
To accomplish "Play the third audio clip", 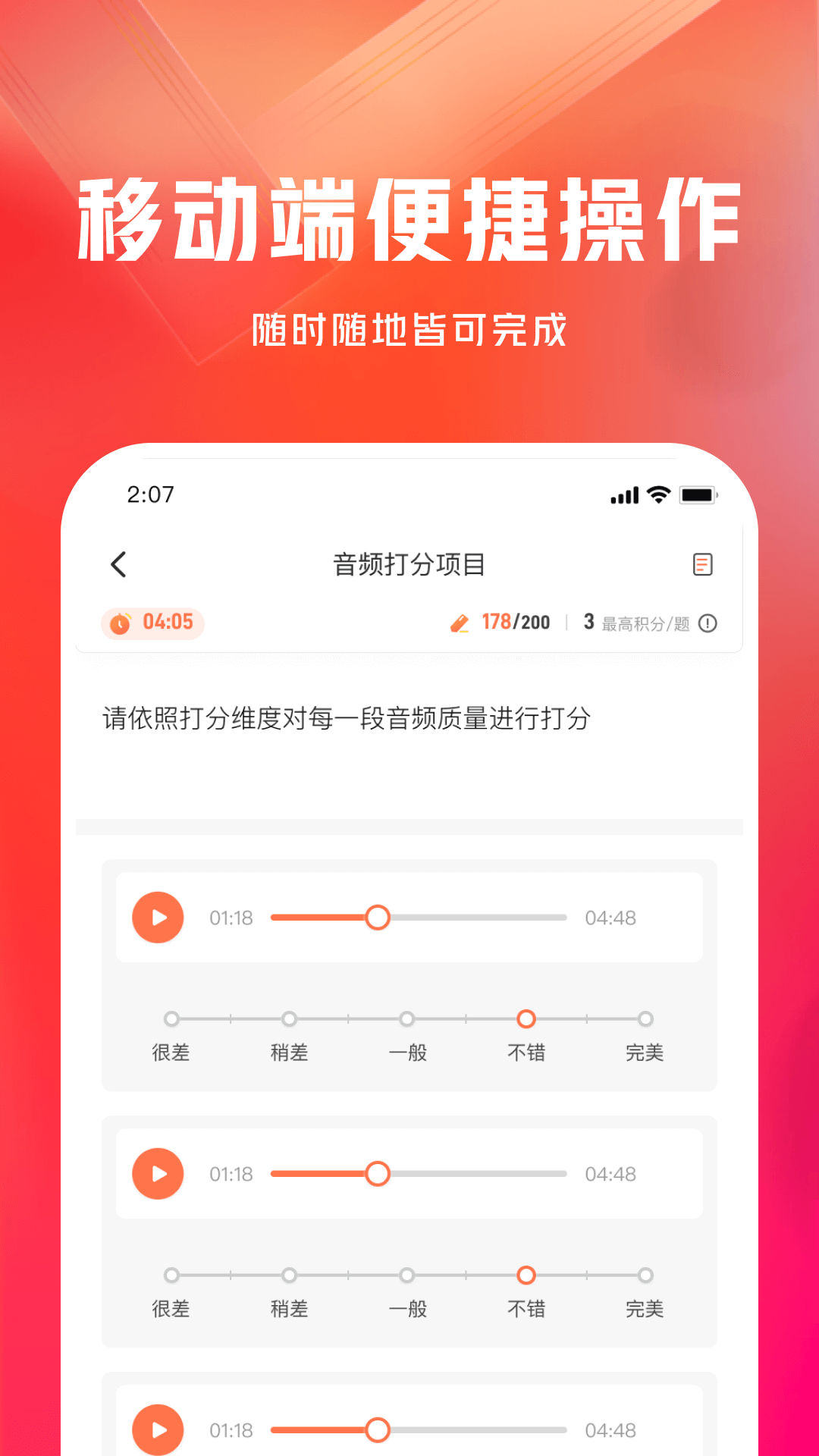I will click(157, 1429).
